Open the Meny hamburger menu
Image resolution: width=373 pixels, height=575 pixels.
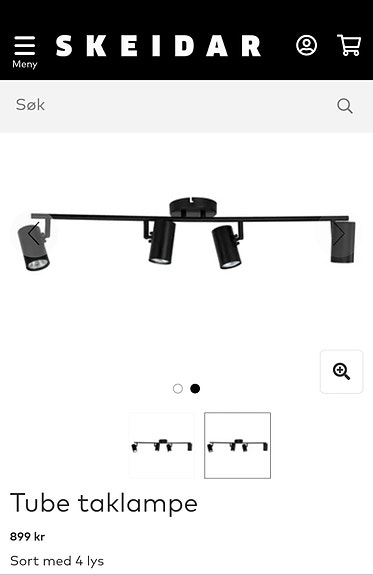click(25, 52)
